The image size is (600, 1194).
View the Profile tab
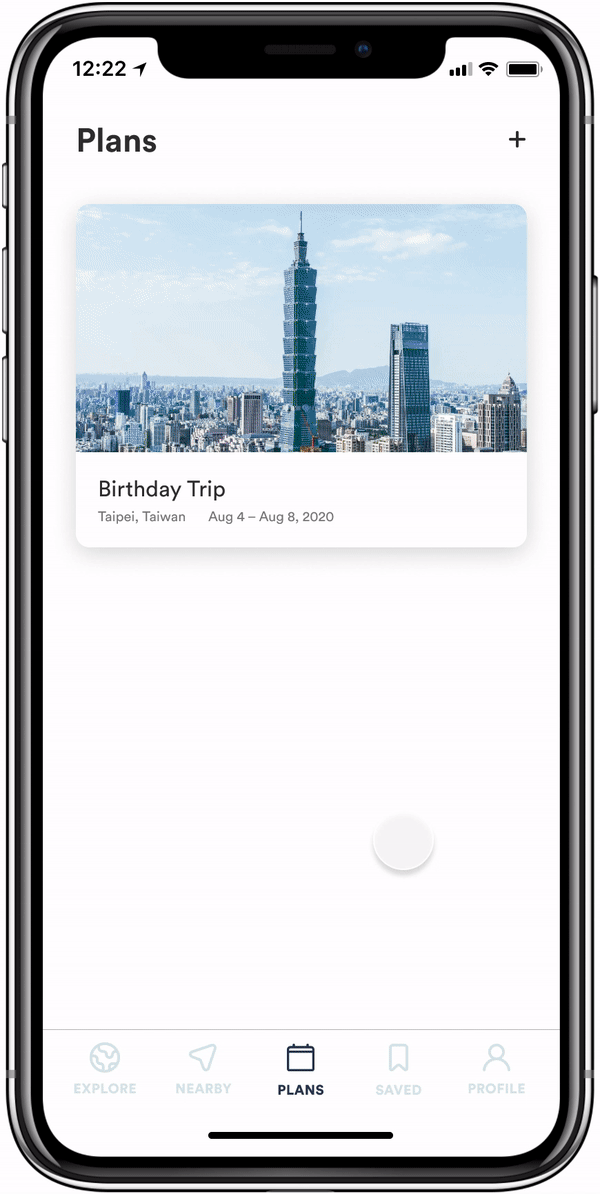click(496, 1068)
